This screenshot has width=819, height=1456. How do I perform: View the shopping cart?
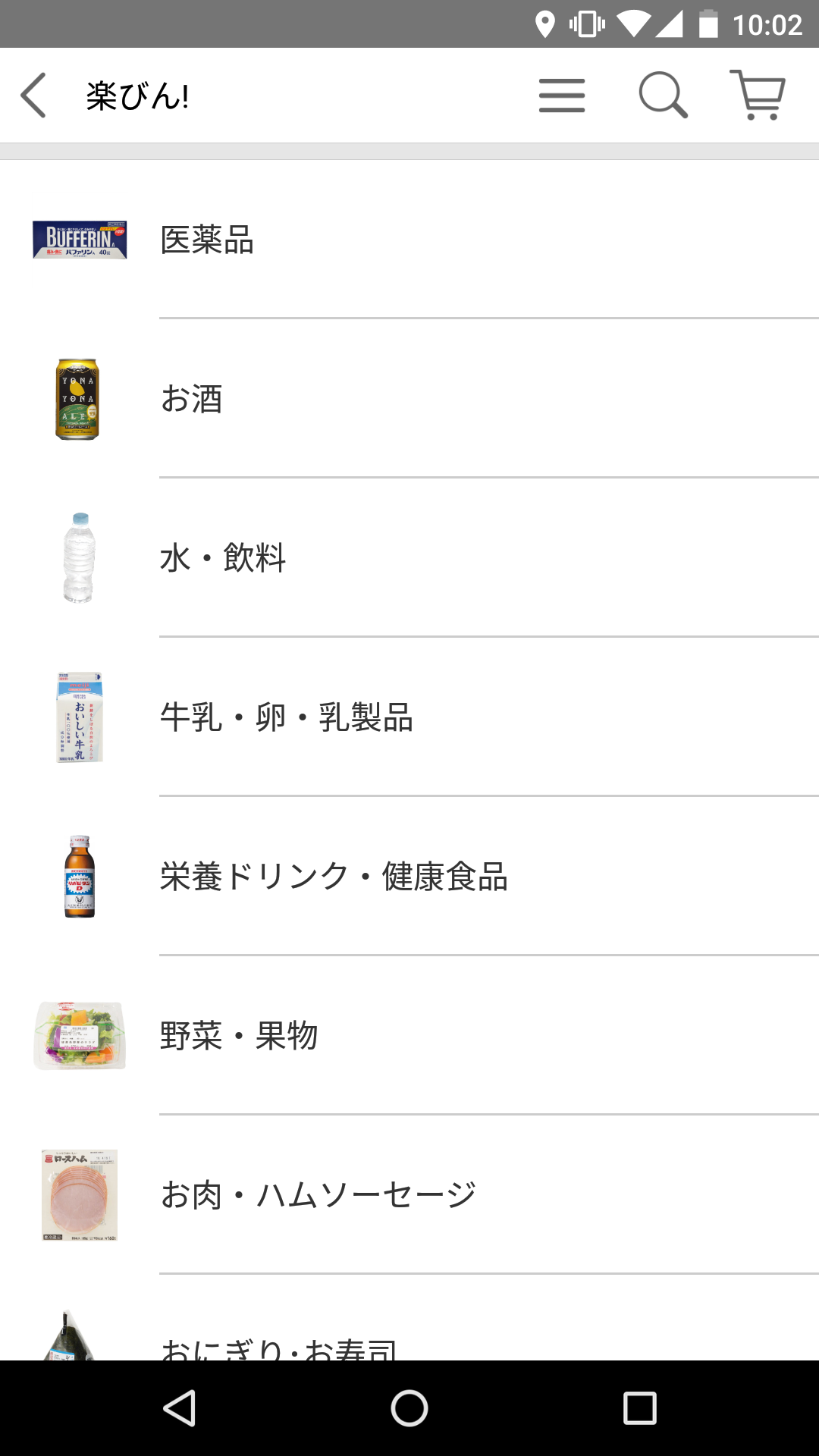(x=758, y=96)
